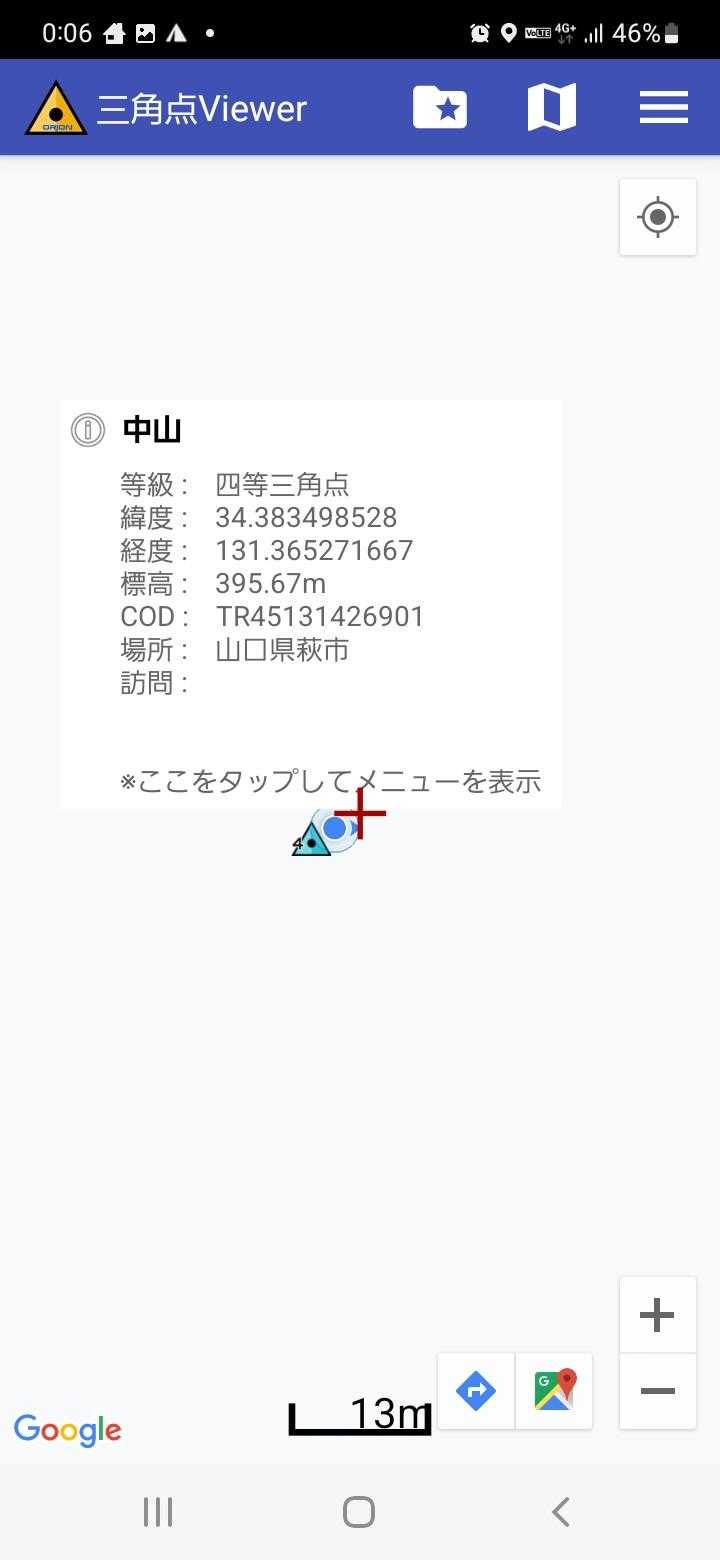Viewport: 720px width, 1560px height.
Task: Select the triangulation point marker
Action: pos(310,842)
